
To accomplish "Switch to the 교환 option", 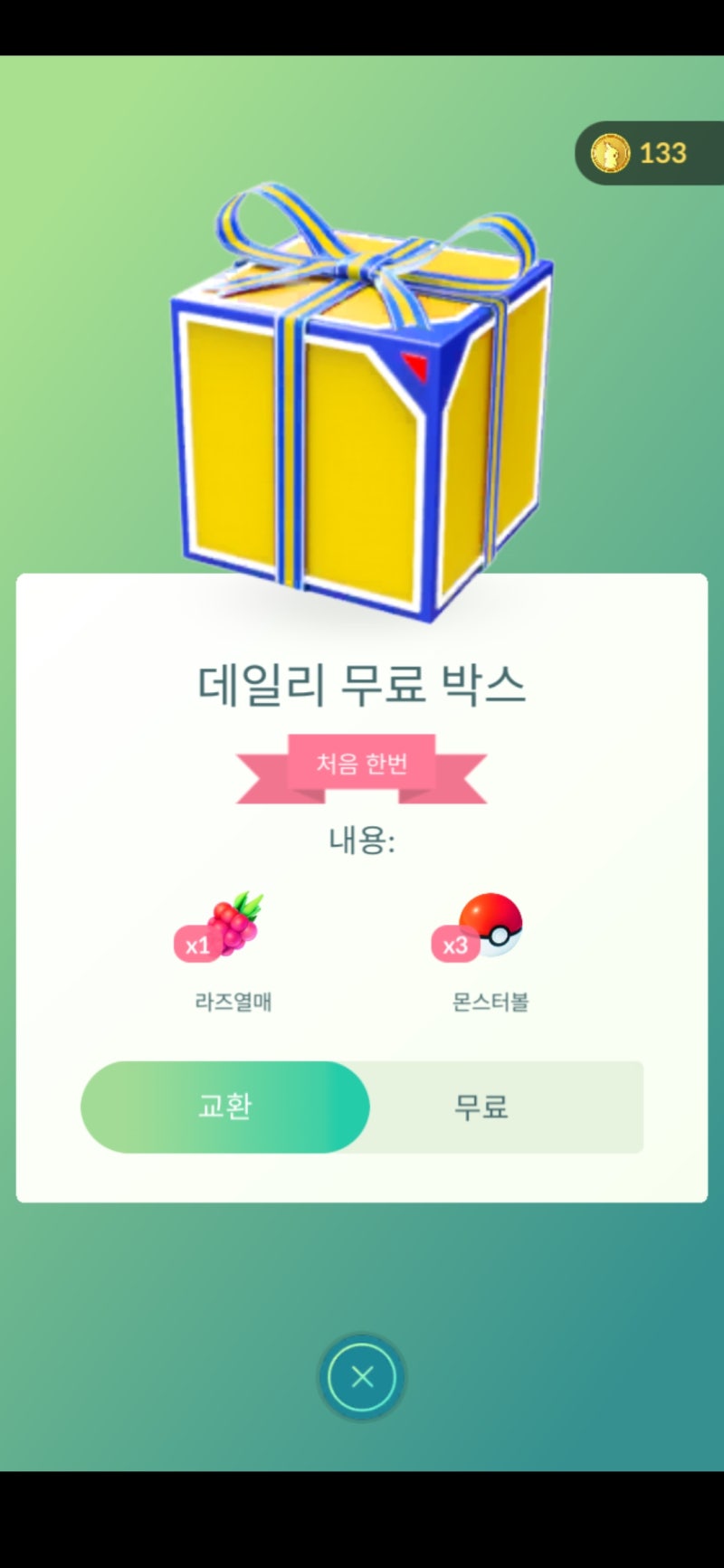I will click(x=224, y=1106).
